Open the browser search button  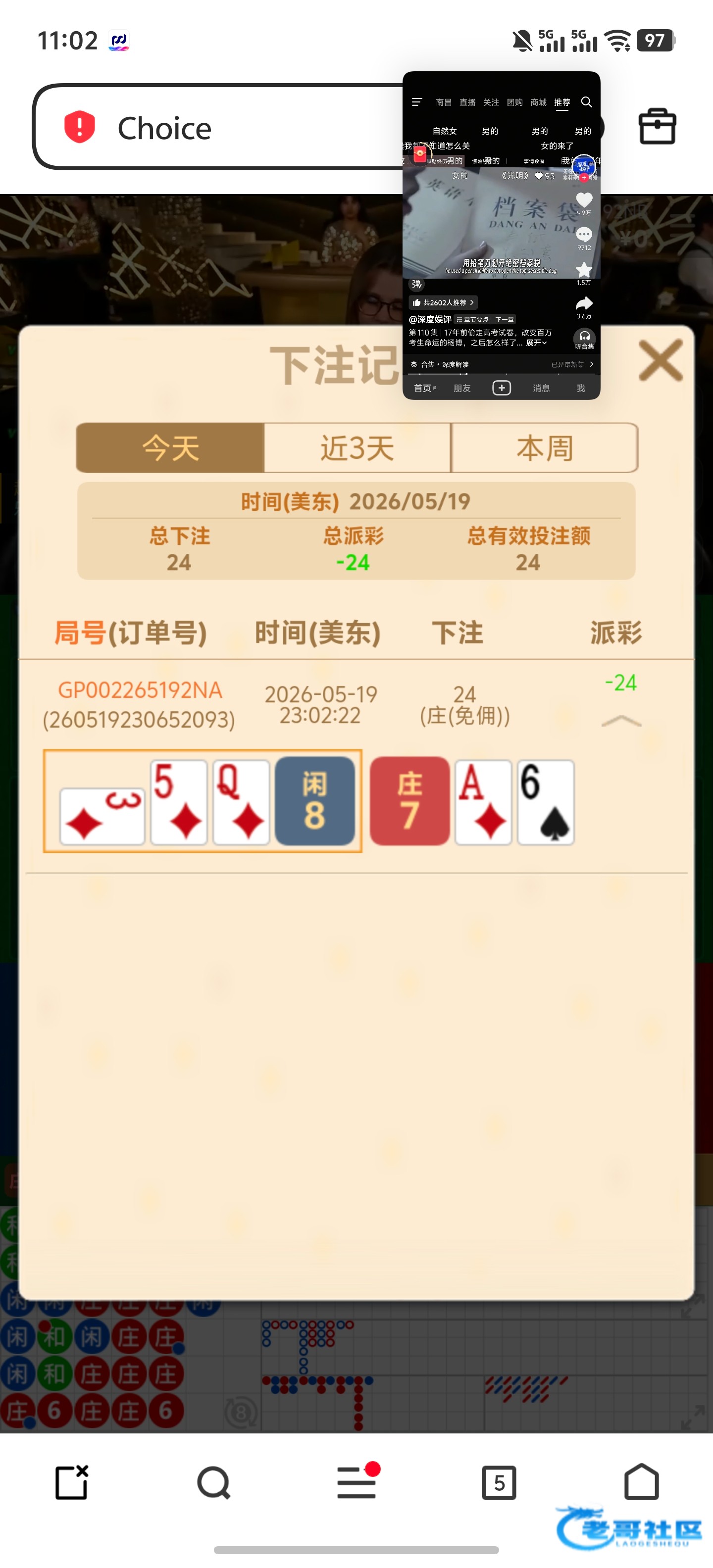click(x=214, y=1482)
